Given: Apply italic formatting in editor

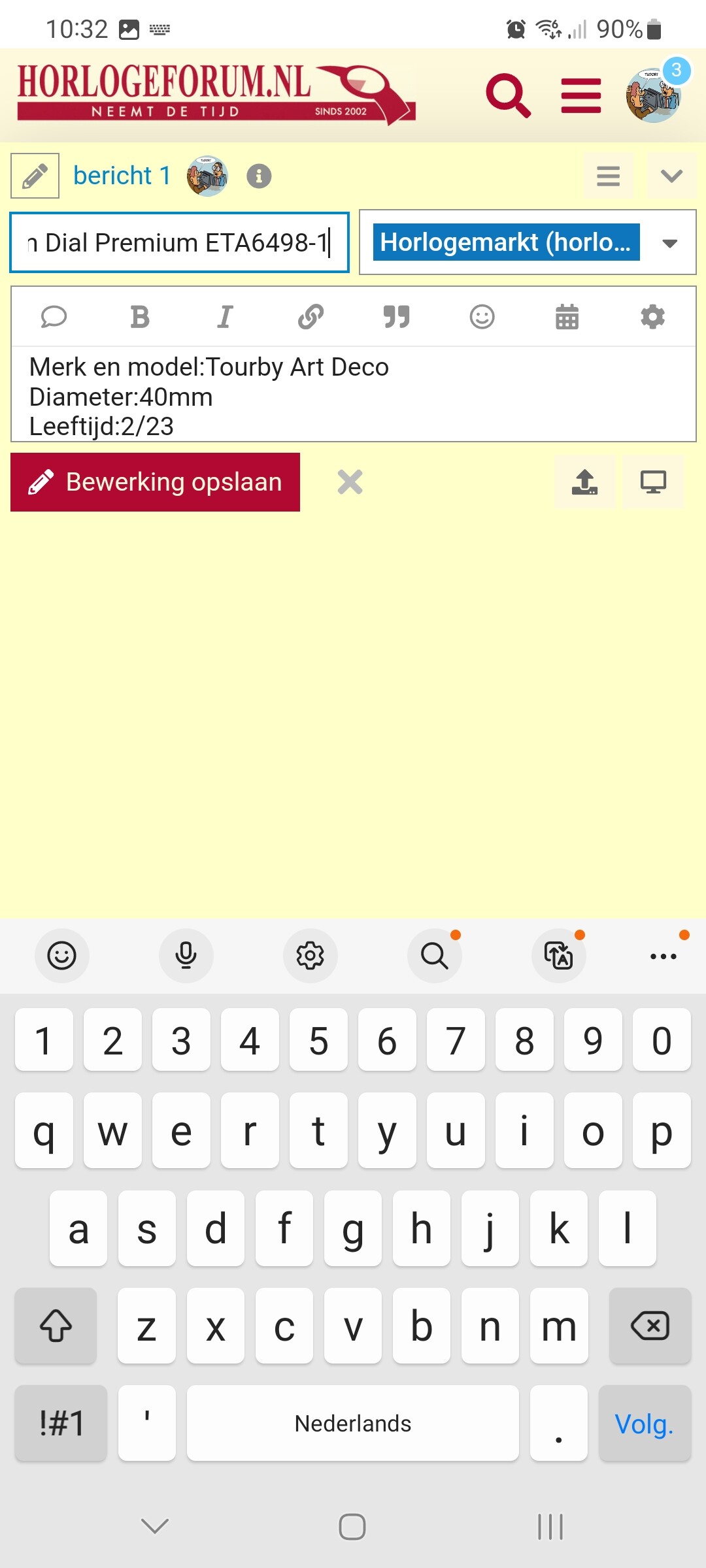Looking at the screenshot, I should 225,317.
